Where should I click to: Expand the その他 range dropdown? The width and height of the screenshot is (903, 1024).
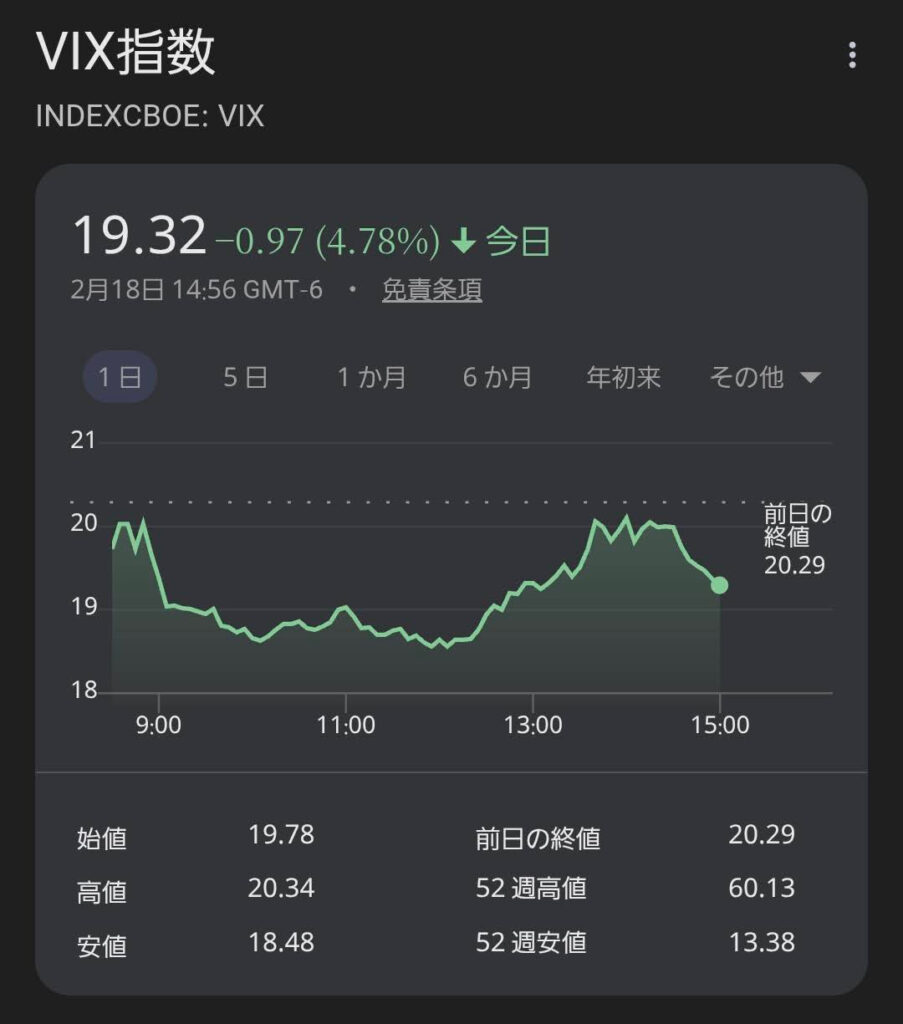tap(764, 378)
